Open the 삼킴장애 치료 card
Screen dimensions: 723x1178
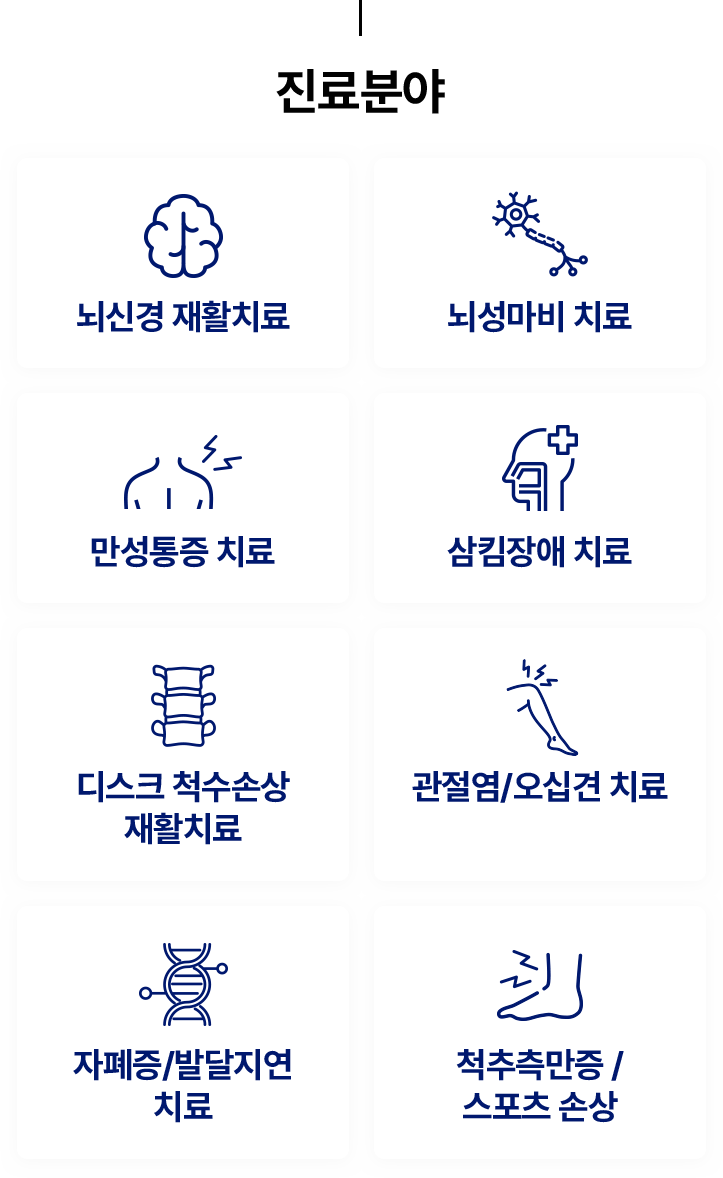point(540,498)
